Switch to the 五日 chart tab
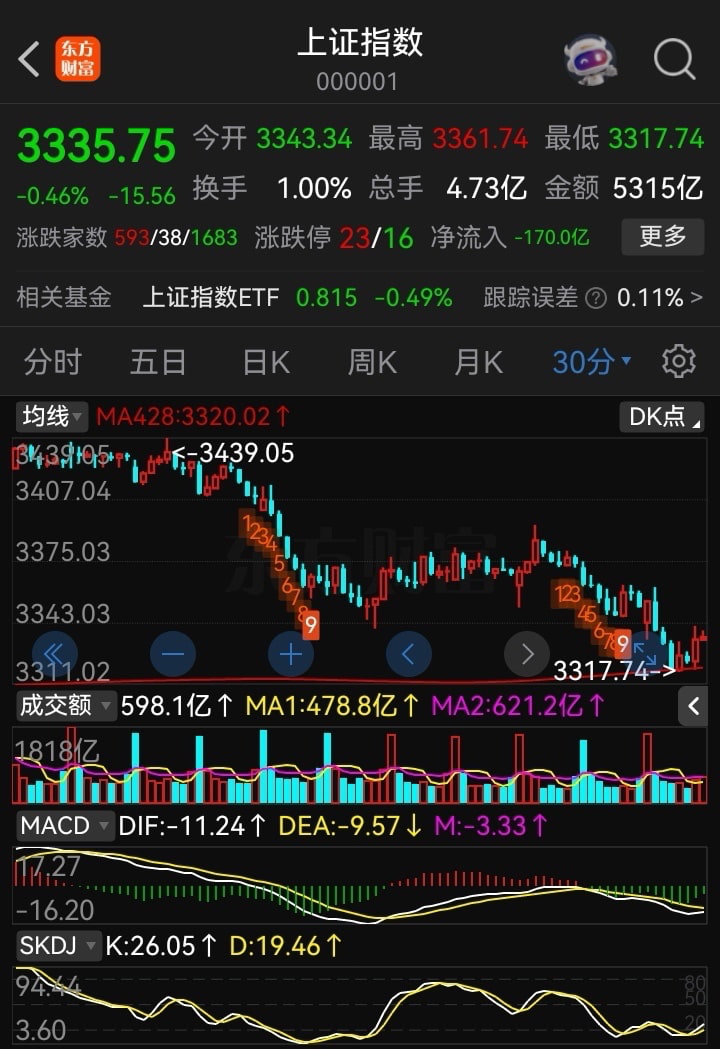The height and width of the screenshot is (1049, 720). tap(158, 362)
